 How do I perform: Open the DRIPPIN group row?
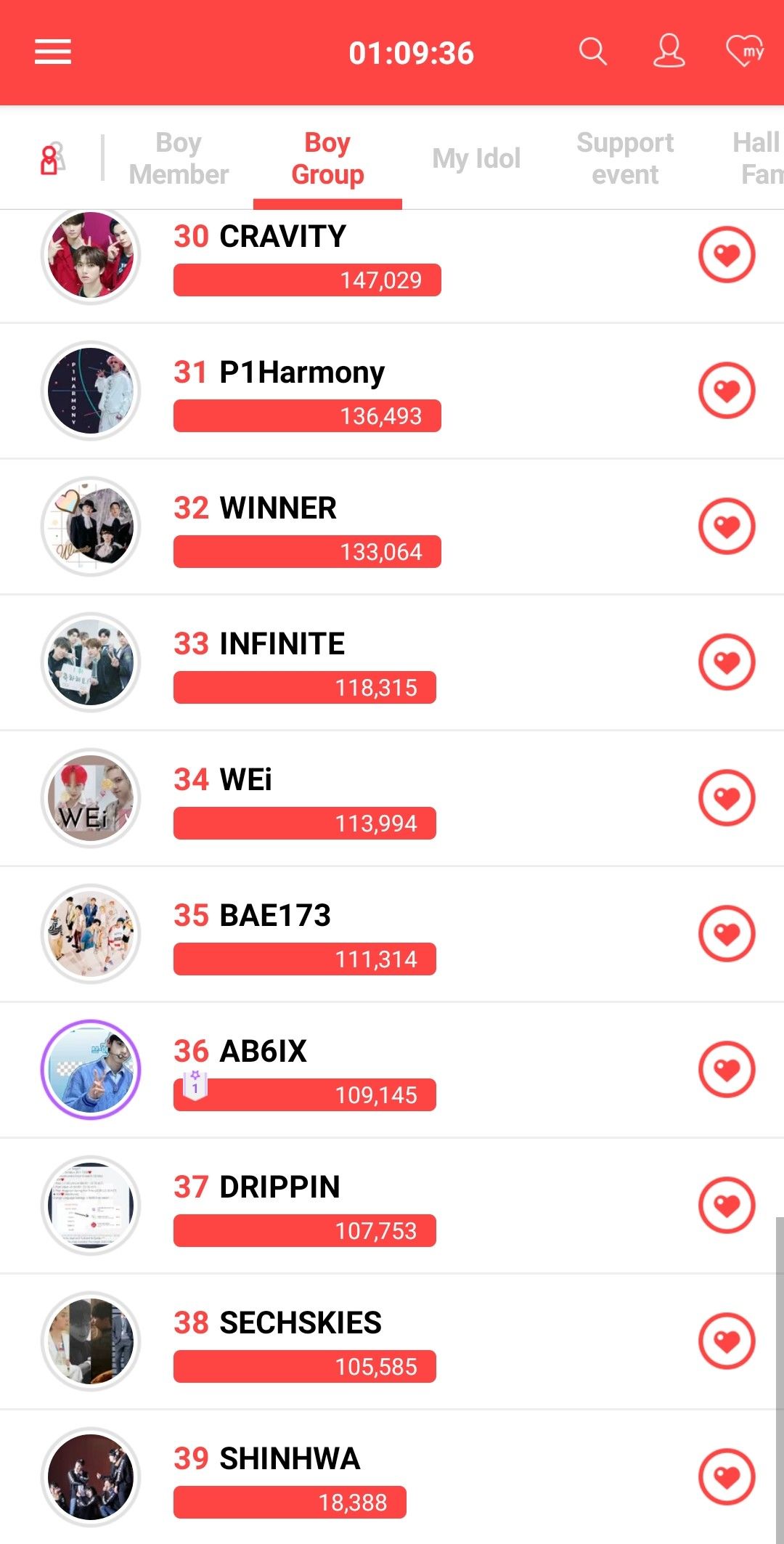pyautogui.click(x=279, y=1187)
